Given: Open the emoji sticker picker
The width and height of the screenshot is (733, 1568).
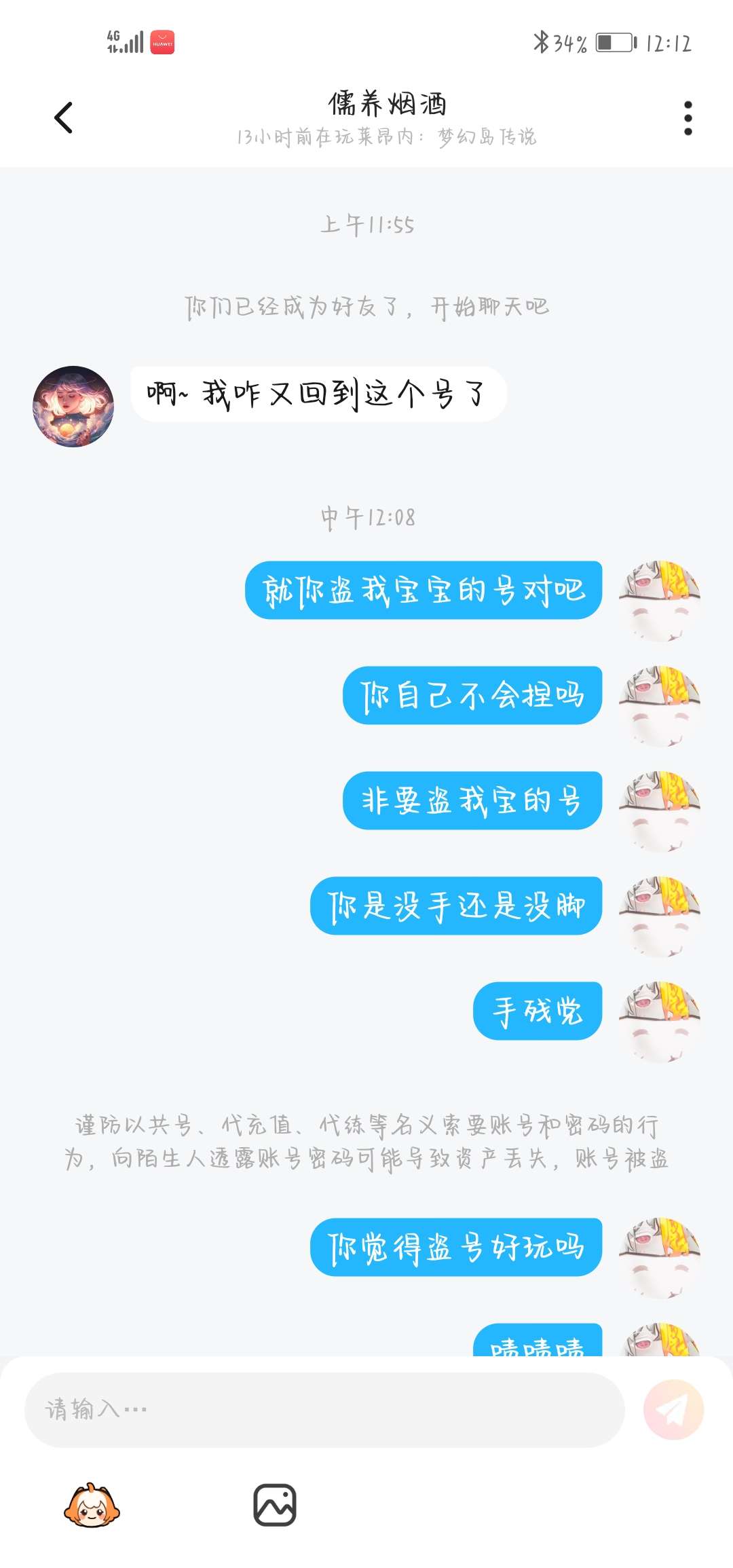Looking at the screenshot, I should tap(92, 1506).
